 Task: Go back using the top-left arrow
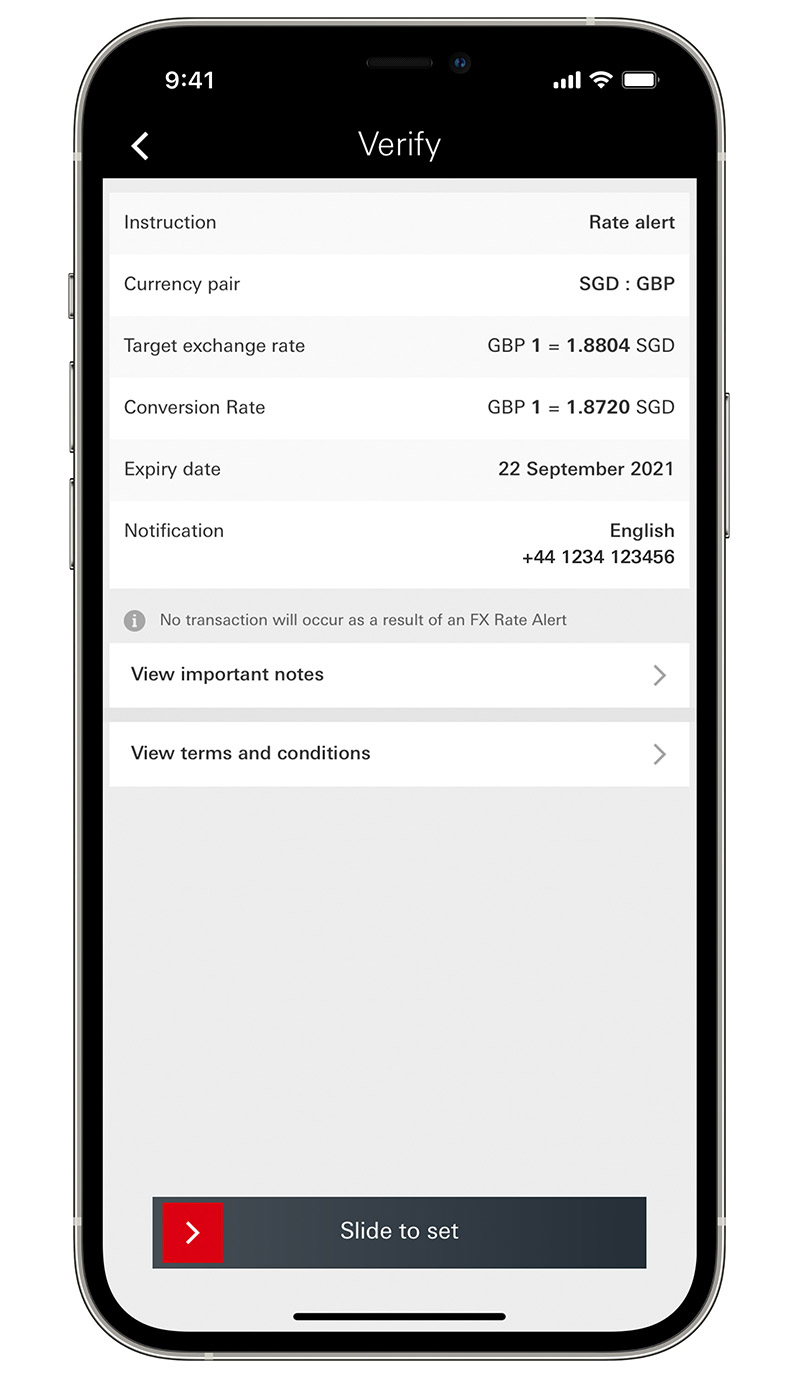coord(140,146)
